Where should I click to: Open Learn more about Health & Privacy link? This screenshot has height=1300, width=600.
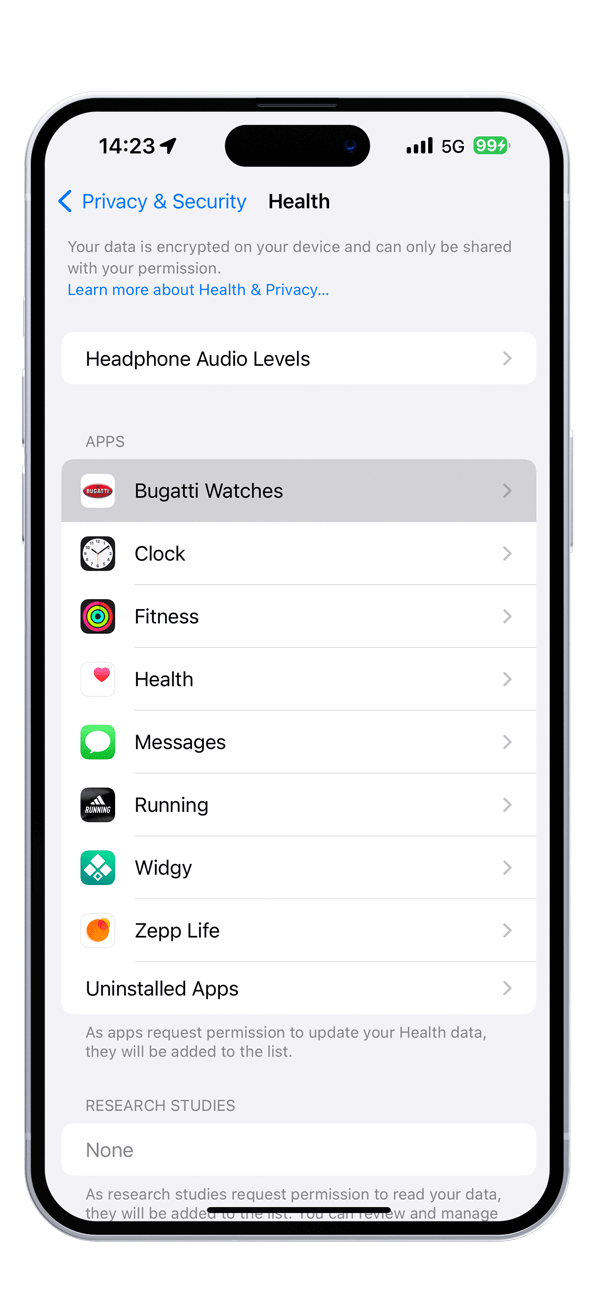(x=198, y=290)
